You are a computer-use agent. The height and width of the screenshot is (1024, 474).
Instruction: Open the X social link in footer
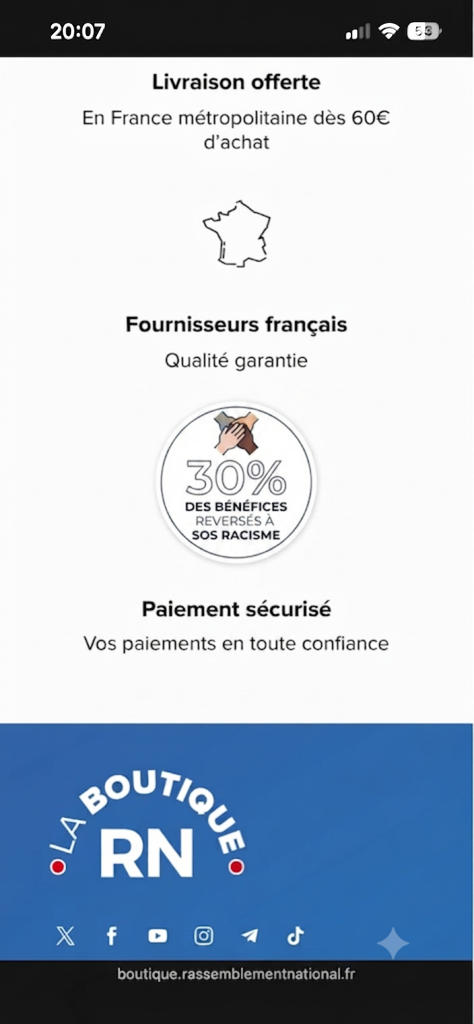pos(65,936)
